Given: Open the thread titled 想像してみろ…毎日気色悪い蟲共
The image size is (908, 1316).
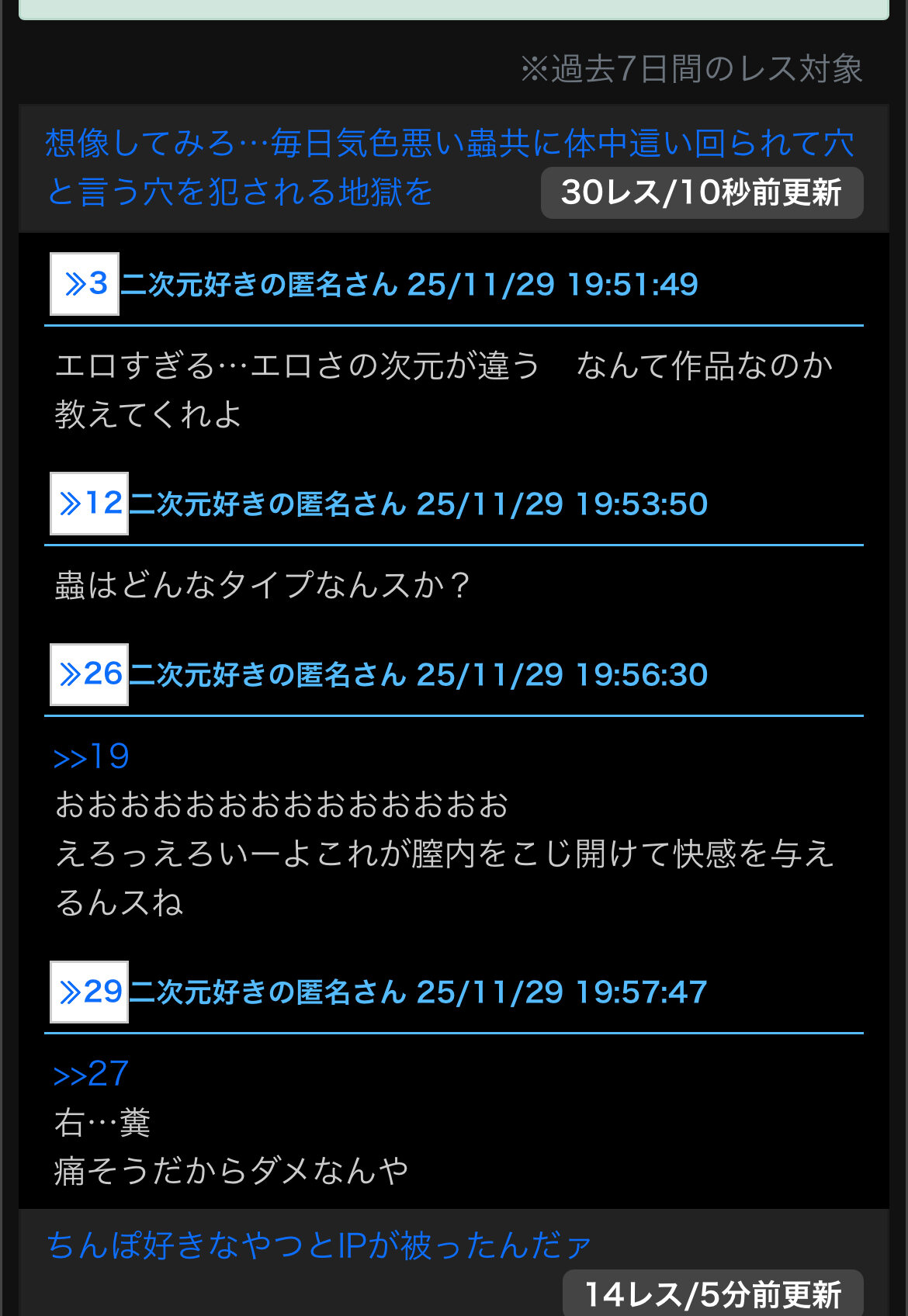Looking at the screenshot, I should coord(449,144).
